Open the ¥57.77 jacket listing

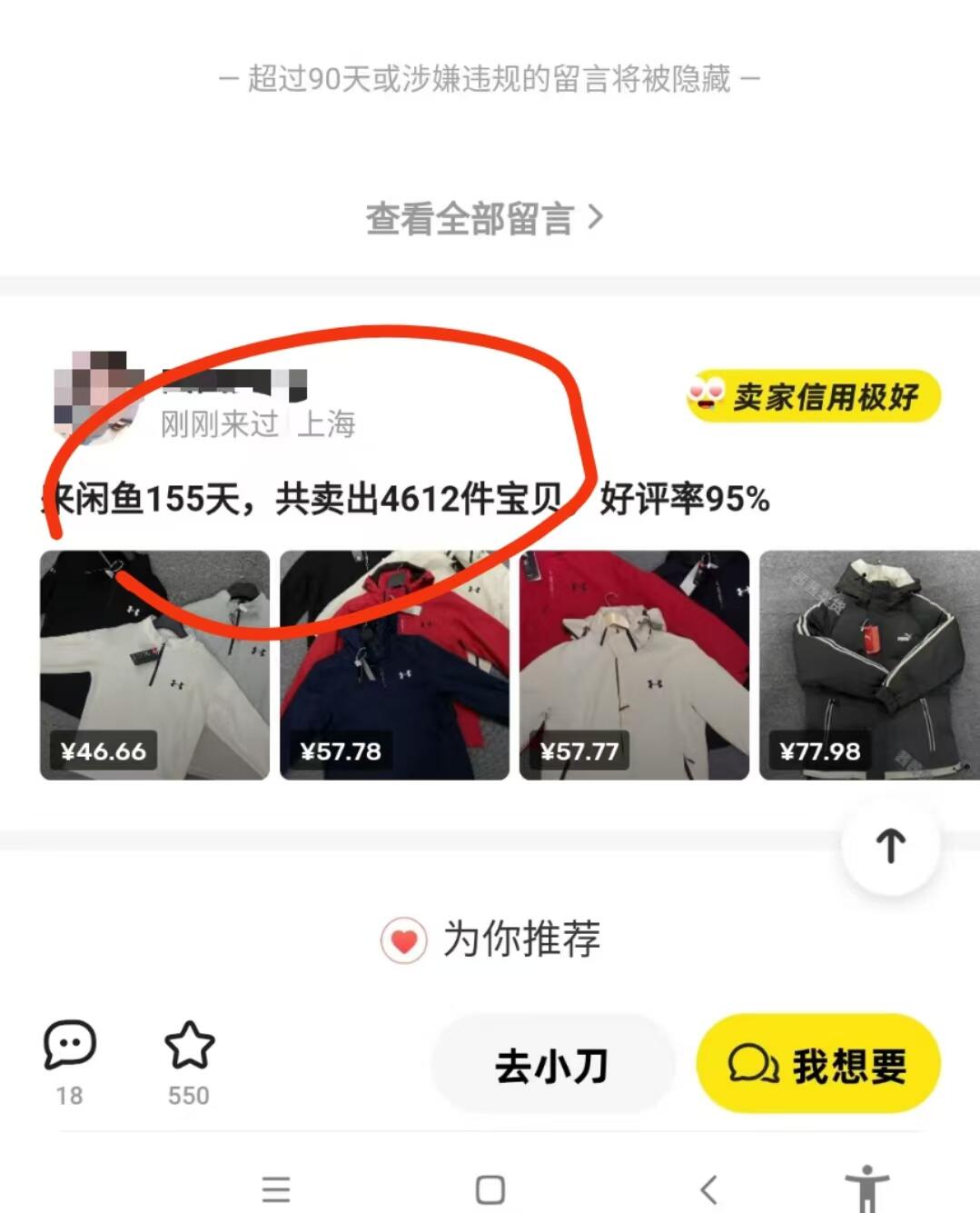pyautogui.click(x=634, y=664)
